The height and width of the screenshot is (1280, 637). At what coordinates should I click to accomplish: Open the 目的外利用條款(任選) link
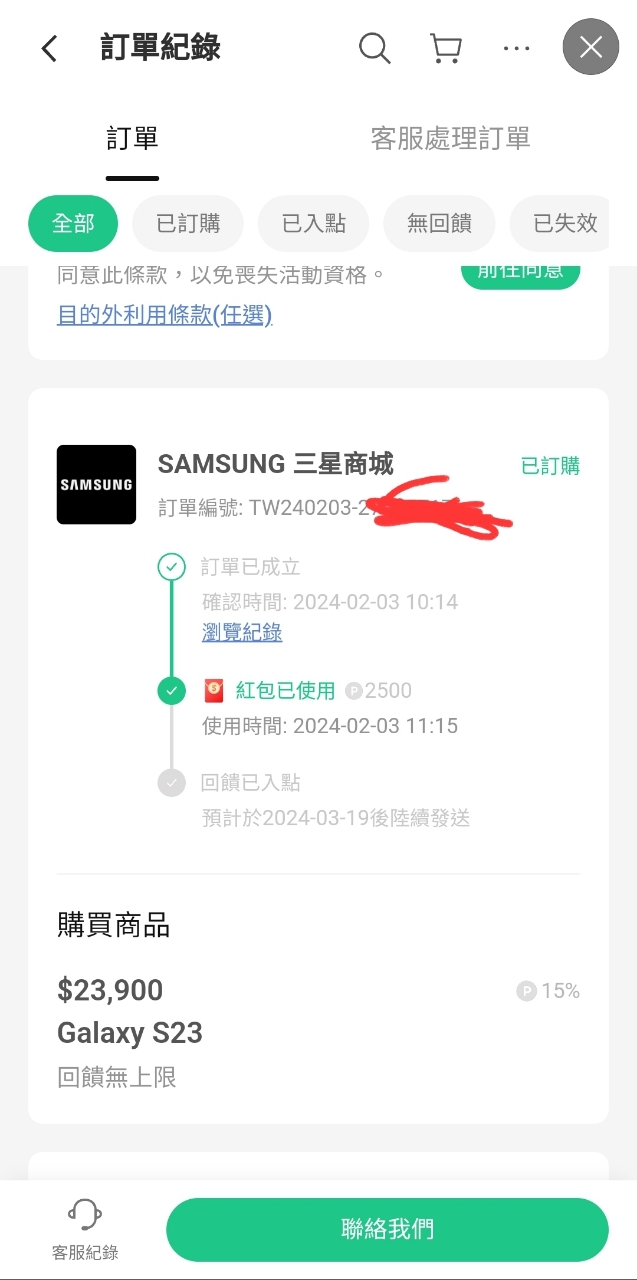[165, 316]
